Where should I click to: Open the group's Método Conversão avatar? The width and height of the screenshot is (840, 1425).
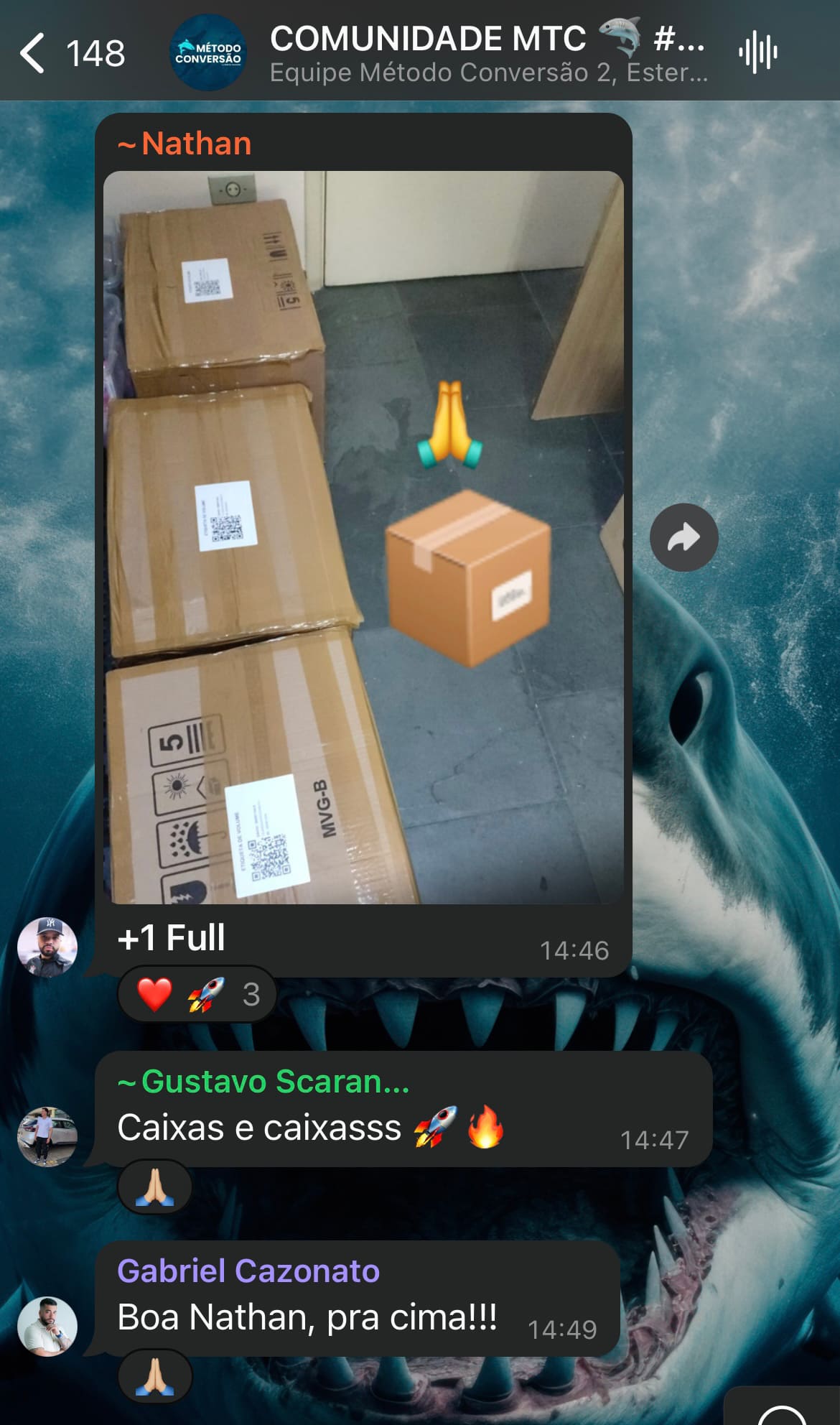click(x=208, y=52)
